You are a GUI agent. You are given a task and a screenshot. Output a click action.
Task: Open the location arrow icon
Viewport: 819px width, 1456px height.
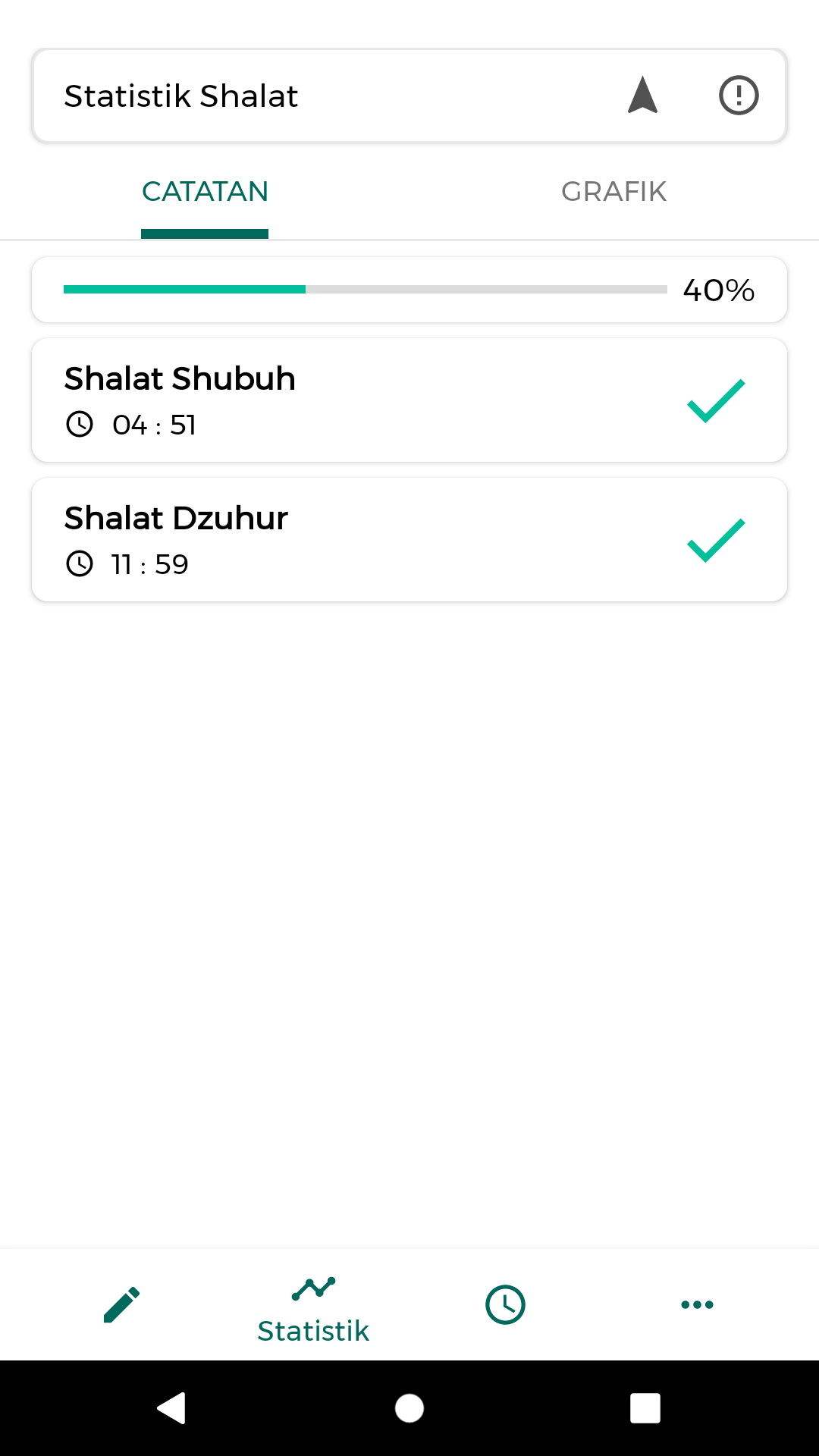(x=642, y=96)
